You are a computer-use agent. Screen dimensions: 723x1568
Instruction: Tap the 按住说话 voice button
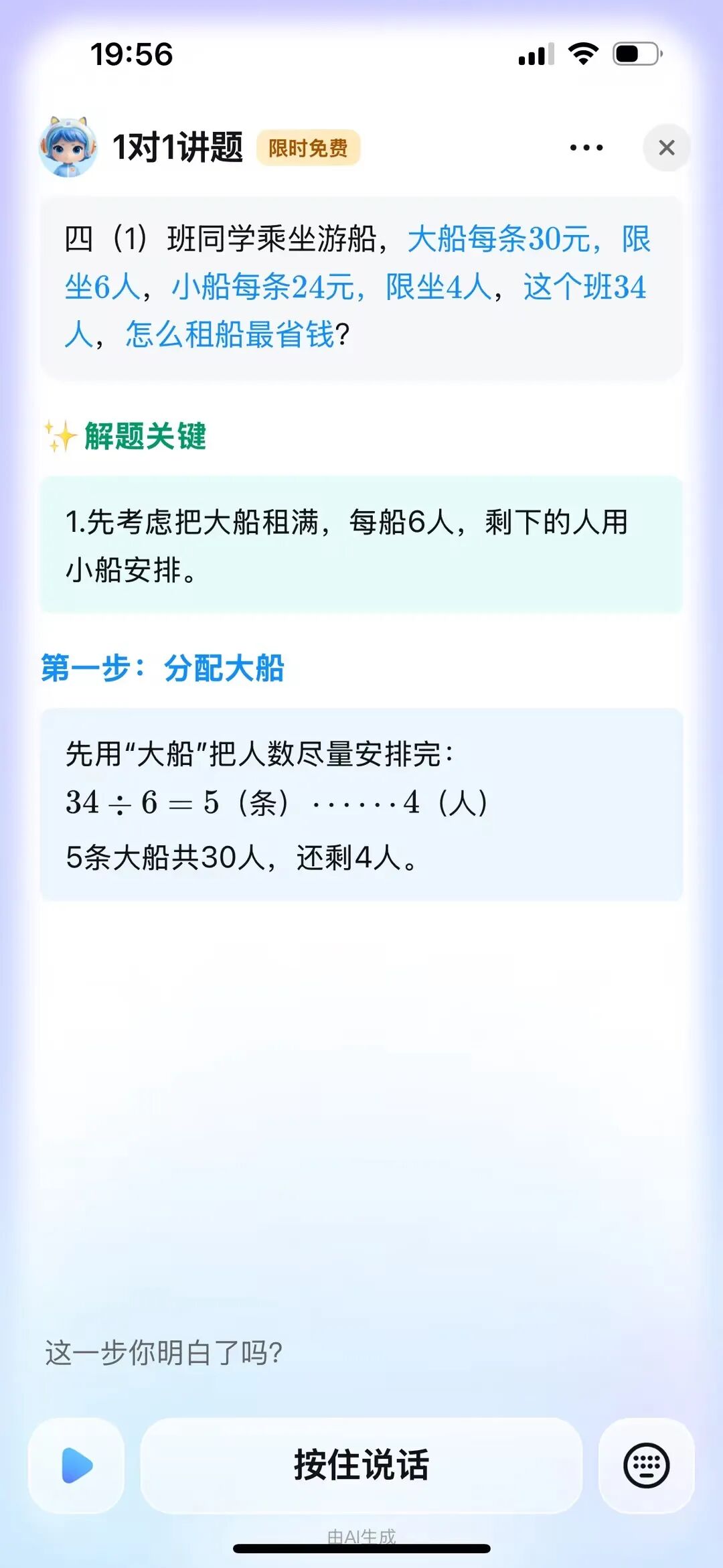(361, 1465)
